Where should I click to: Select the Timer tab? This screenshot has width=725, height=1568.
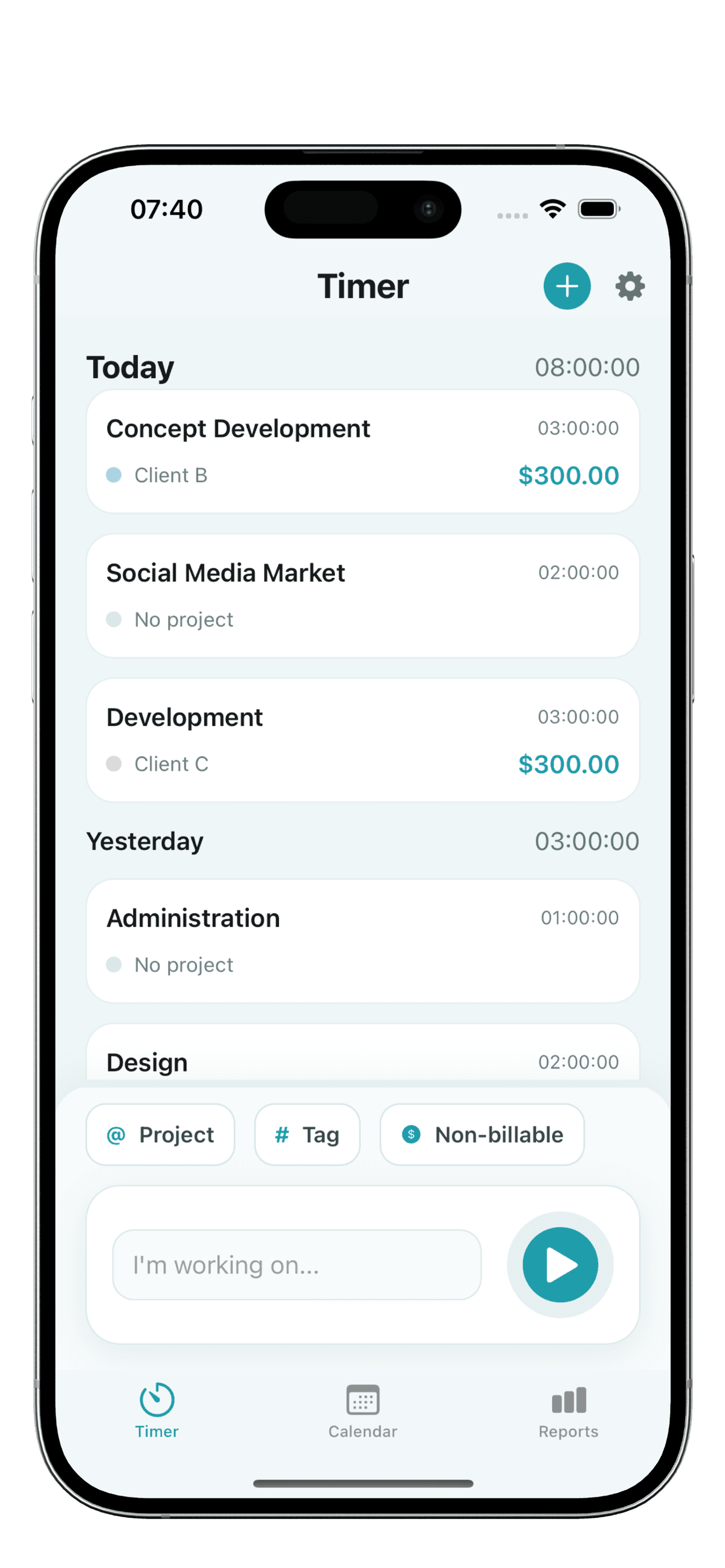point(157,1411)
